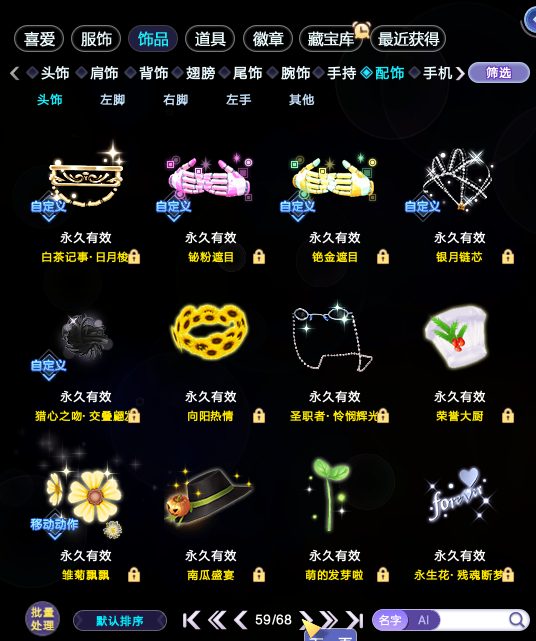Select the 向阳热情 sunflower wreath
536x641 pixels.
(211, 362)
